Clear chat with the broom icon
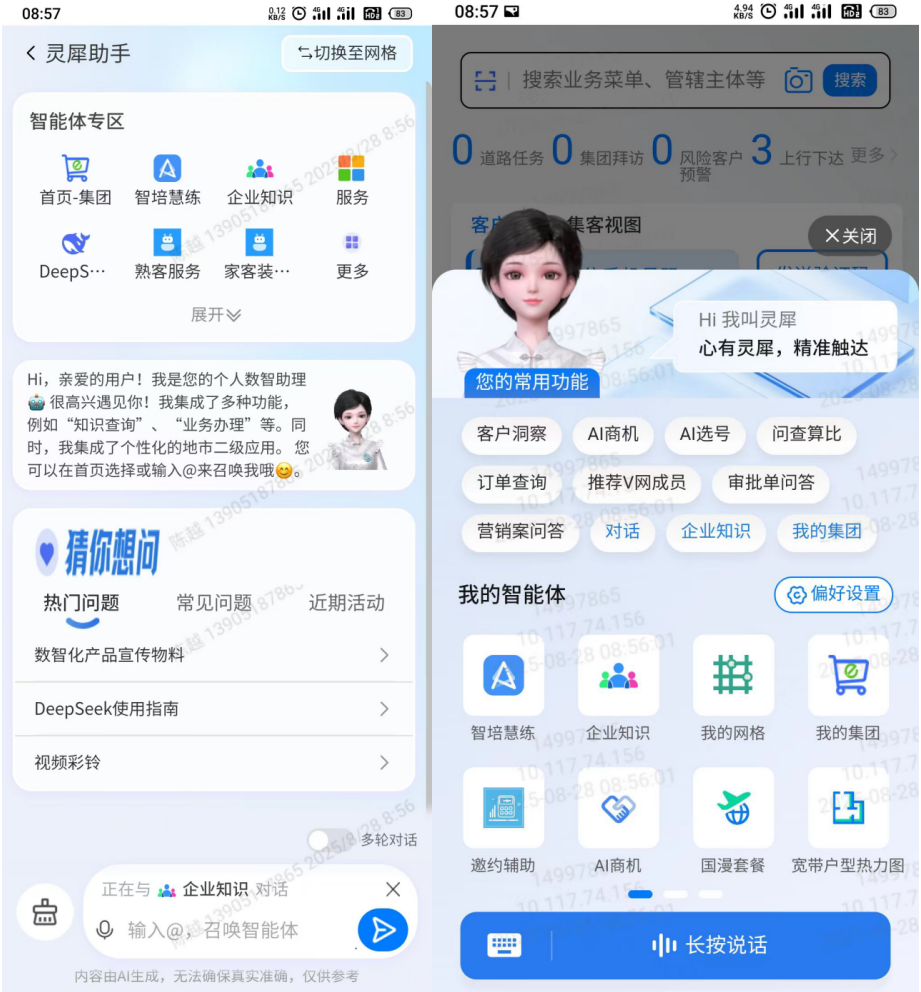921x992 pixels. [45, 913]
